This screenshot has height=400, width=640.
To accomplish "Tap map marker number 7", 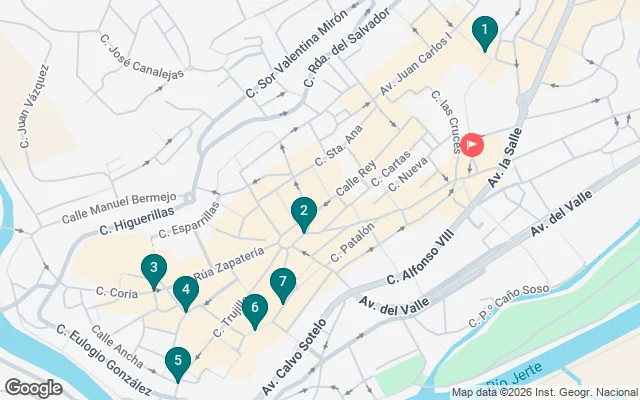I will [x=283, y=283].
